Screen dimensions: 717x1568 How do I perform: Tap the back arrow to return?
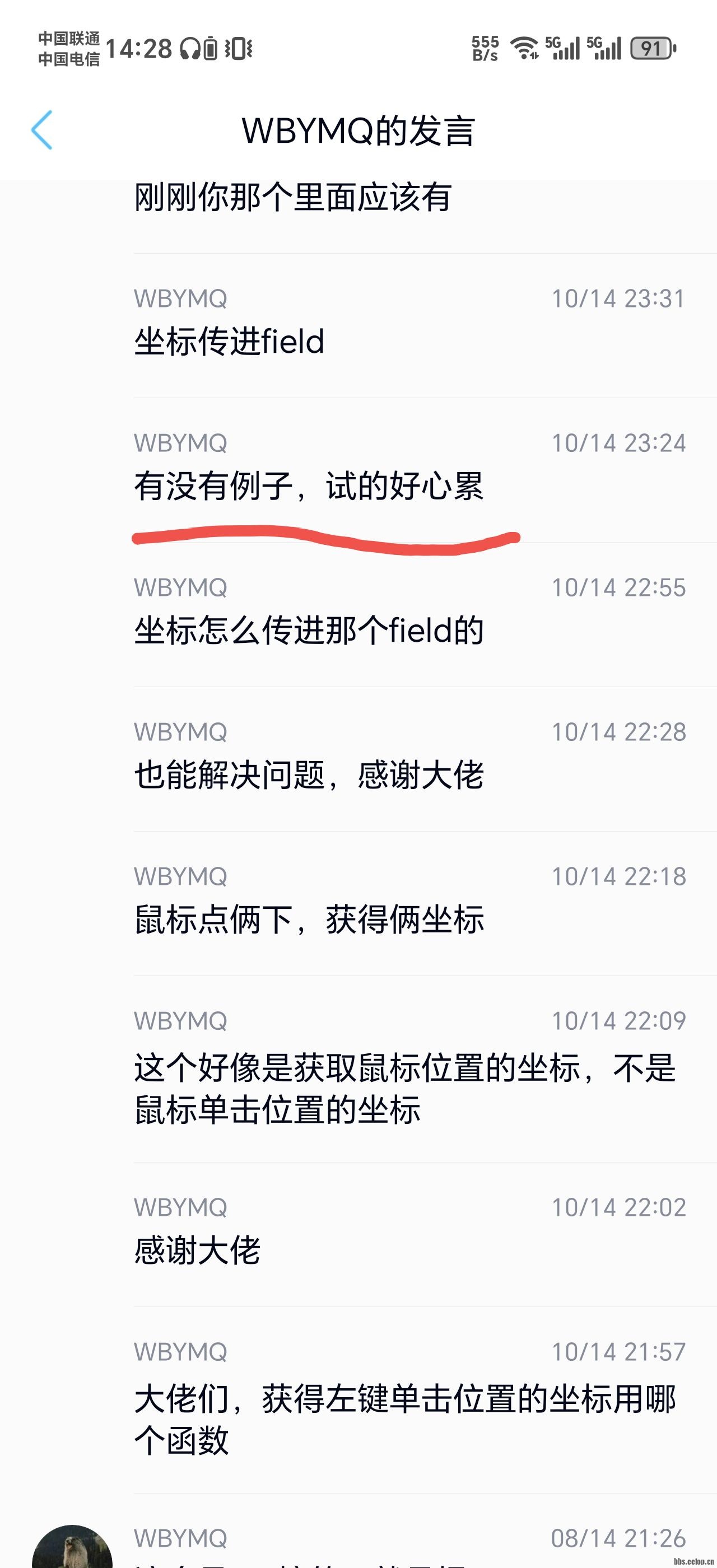click(x=43, y=131)
